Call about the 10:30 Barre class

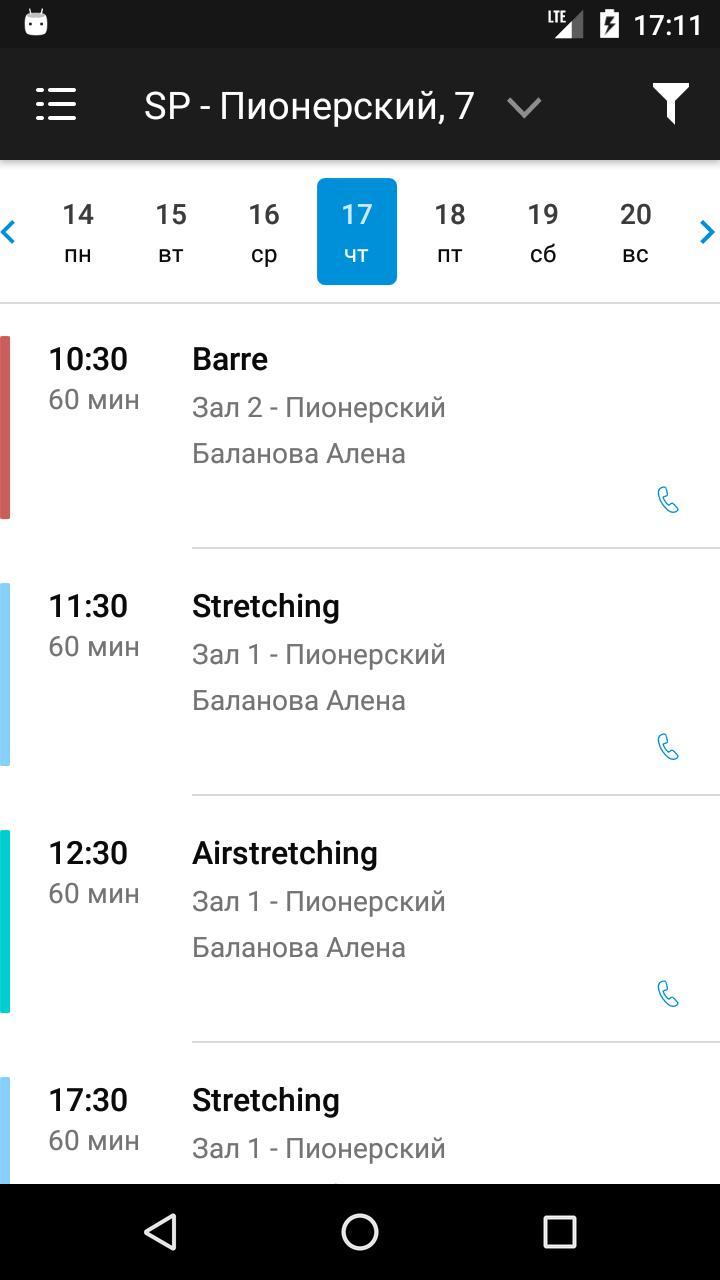(668, 500)
